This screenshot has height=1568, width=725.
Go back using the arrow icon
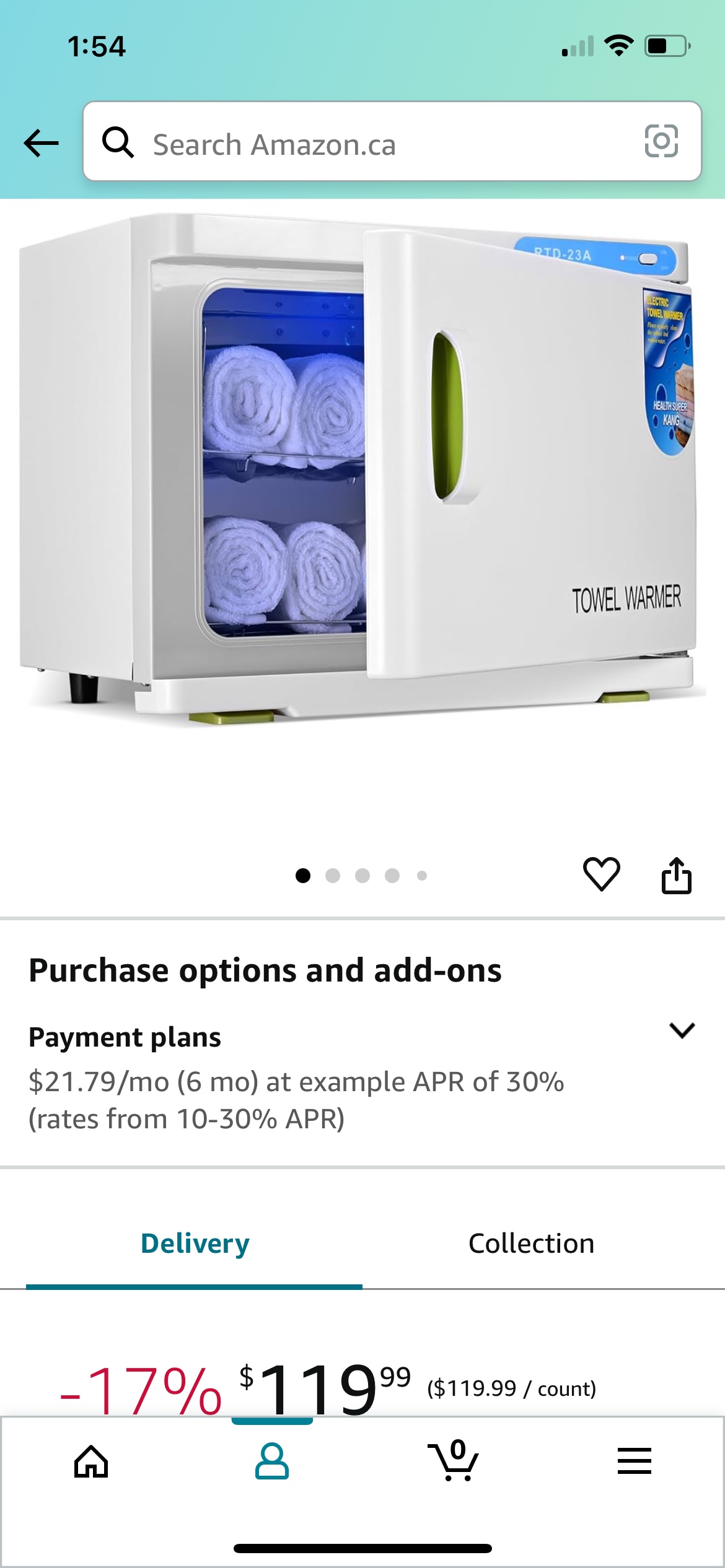[x=41, y=143]
